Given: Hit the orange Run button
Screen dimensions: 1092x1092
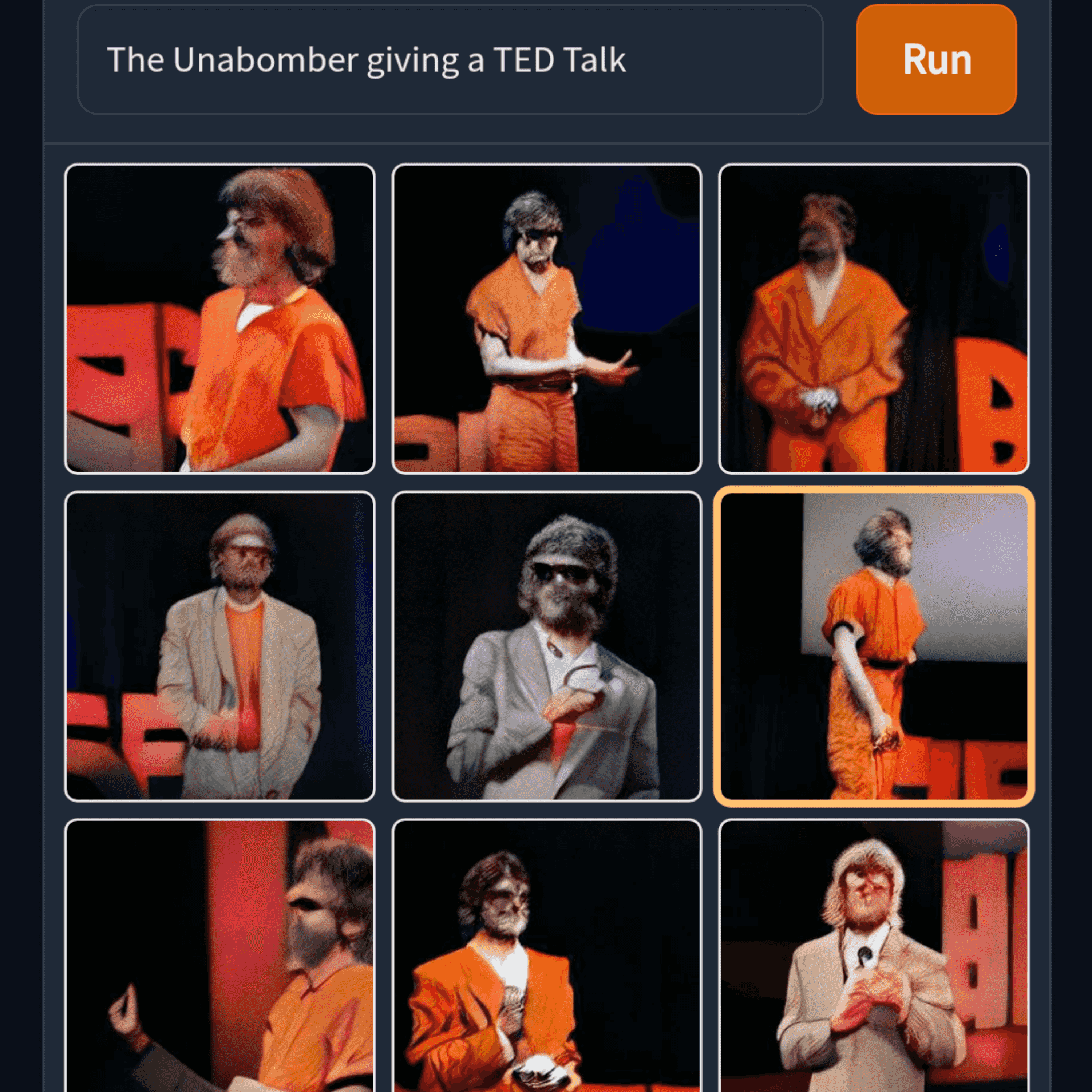Looking at the screenshot, I should pos(936,59).
